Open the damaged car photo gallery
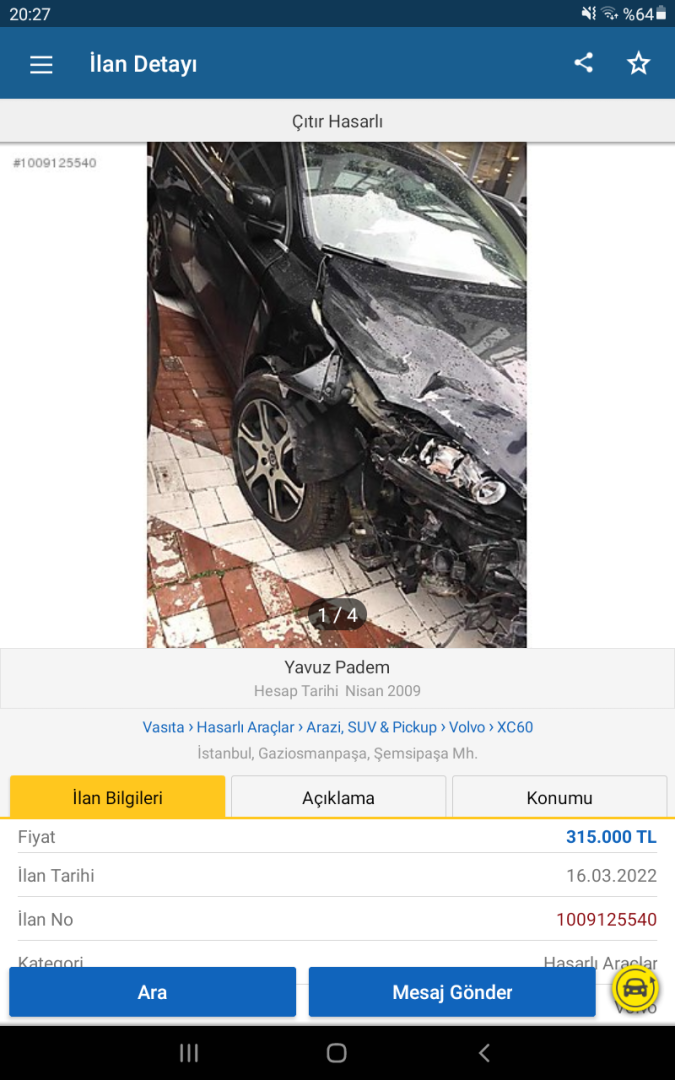This screenshot has height=1080, width=675. [x=337, y=395]
